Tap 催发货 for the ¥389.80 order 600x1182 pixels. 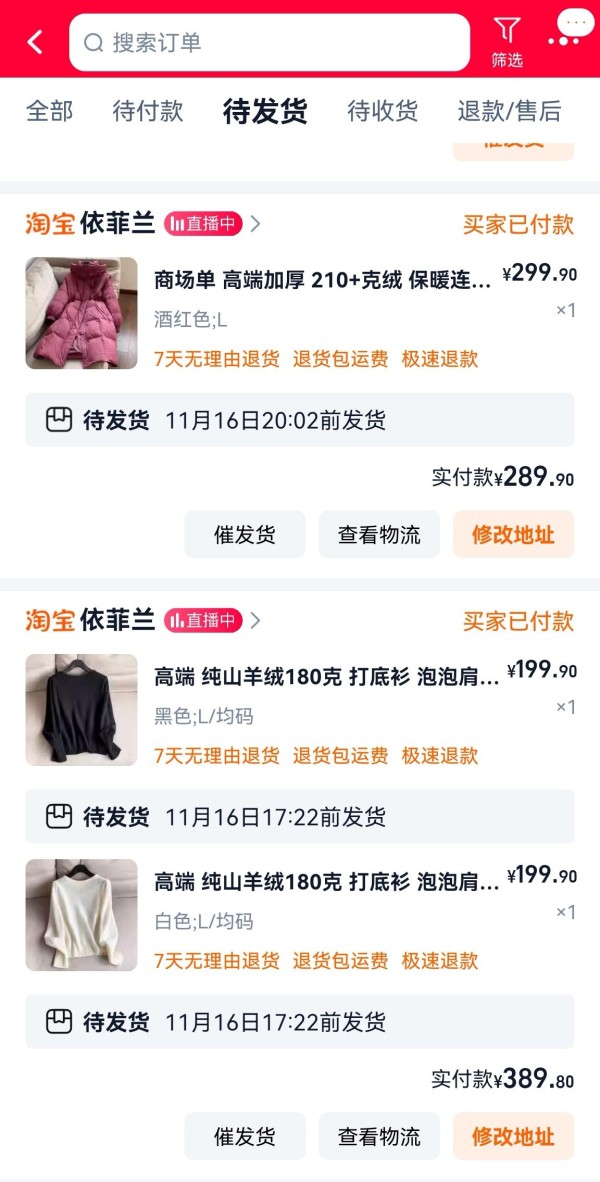[245, 1136]
